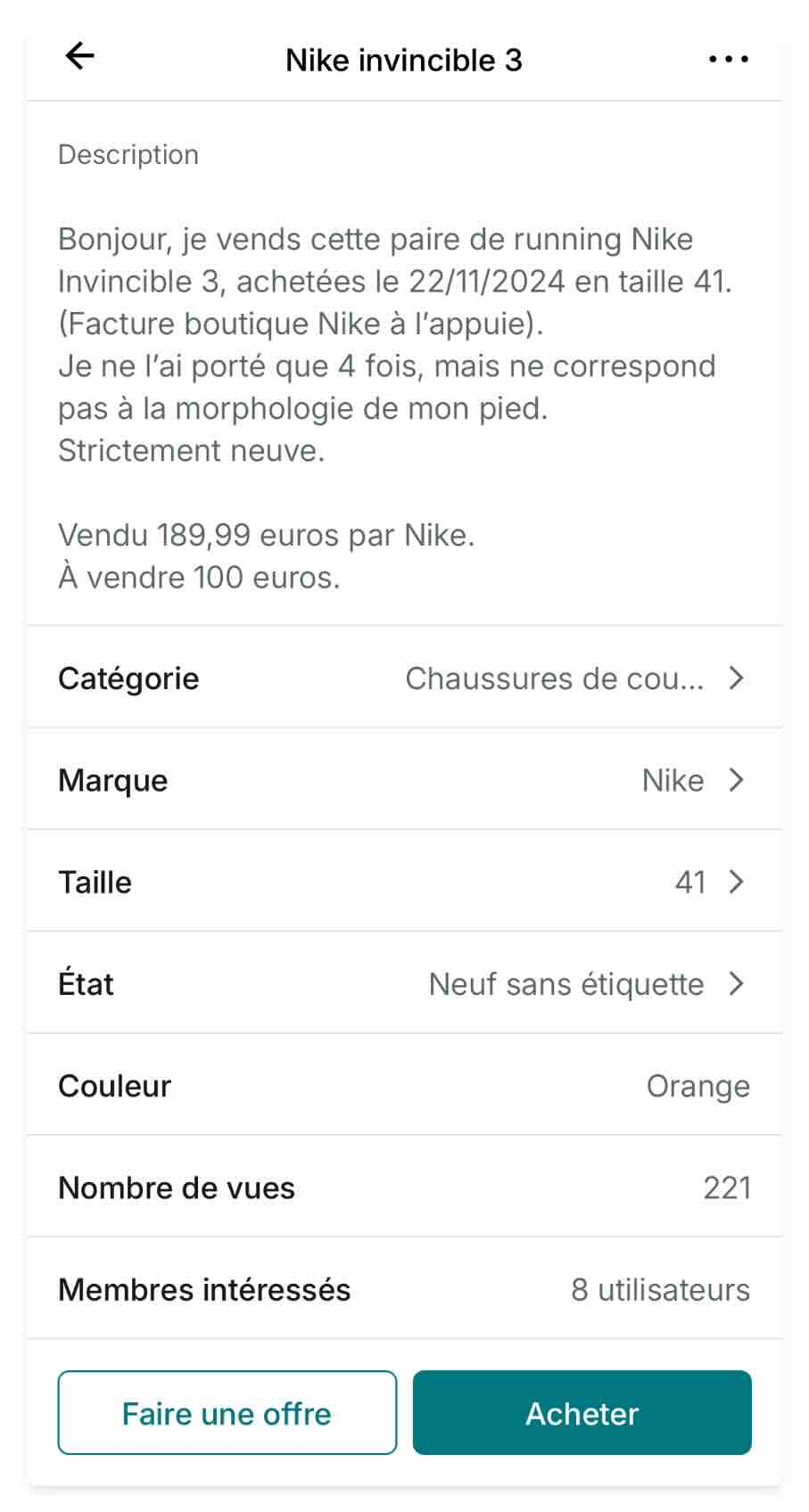Tap the Marque row chevron
Screen dimensions: 809x1512
point(737,780)
